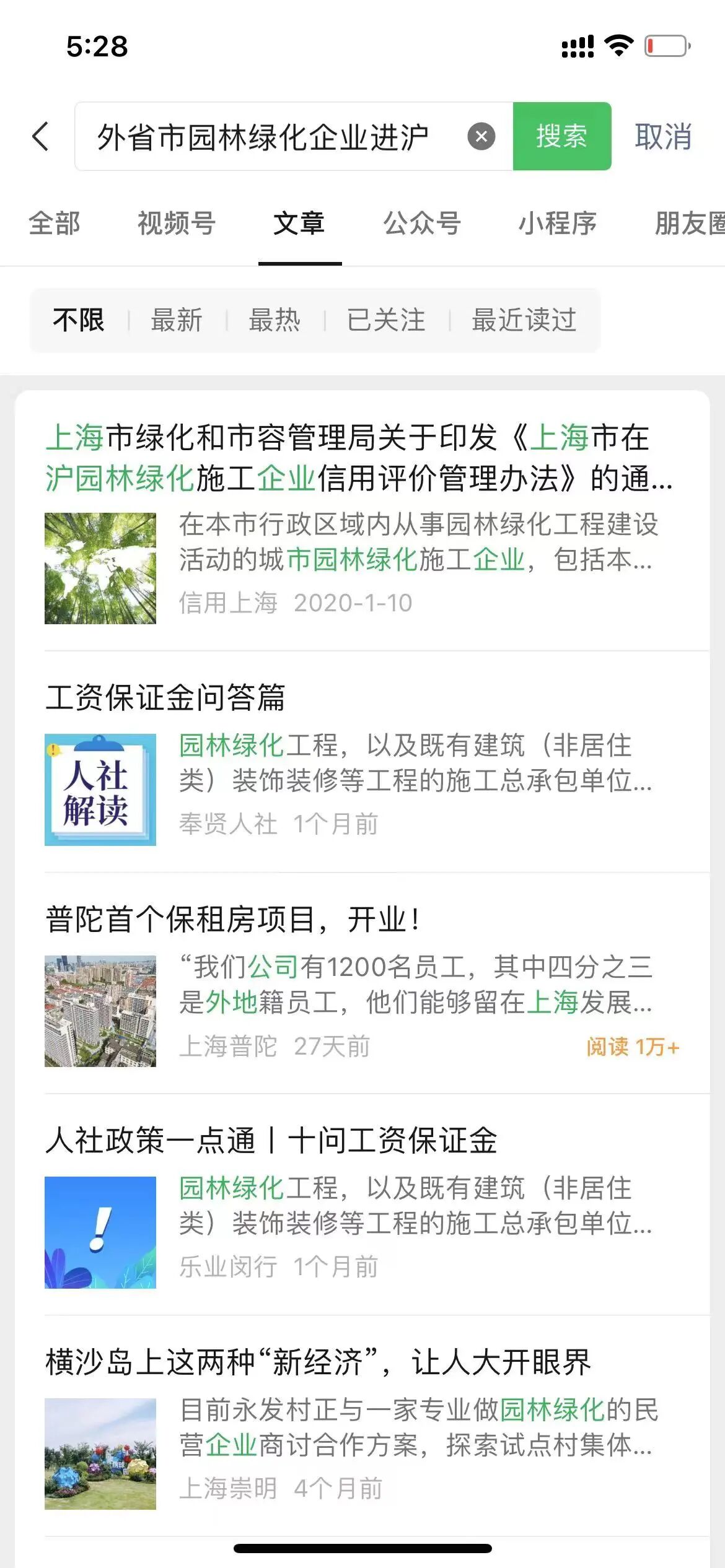Read 普陀首个保租房项目，开业！

(x=233, y=919)
